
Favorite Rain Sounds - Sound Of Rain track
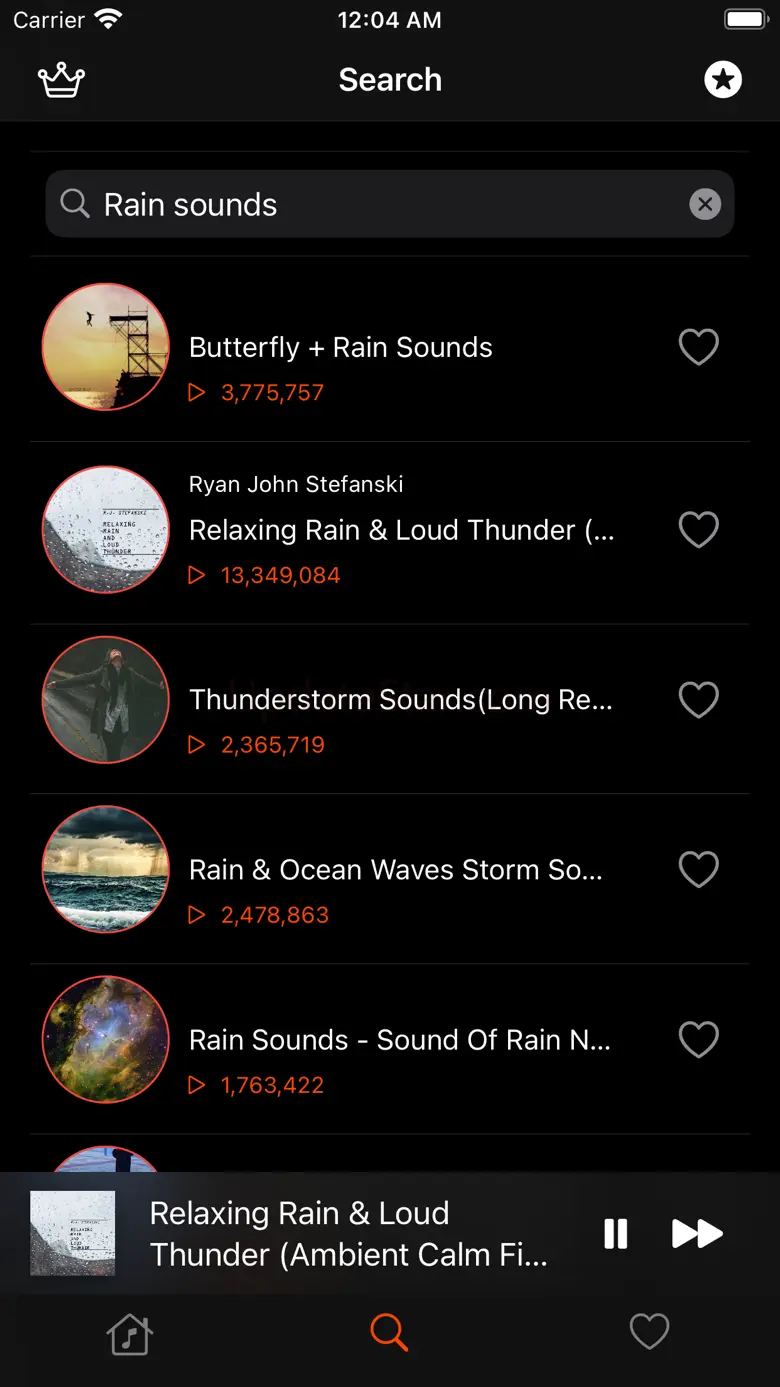[698, 1039]
